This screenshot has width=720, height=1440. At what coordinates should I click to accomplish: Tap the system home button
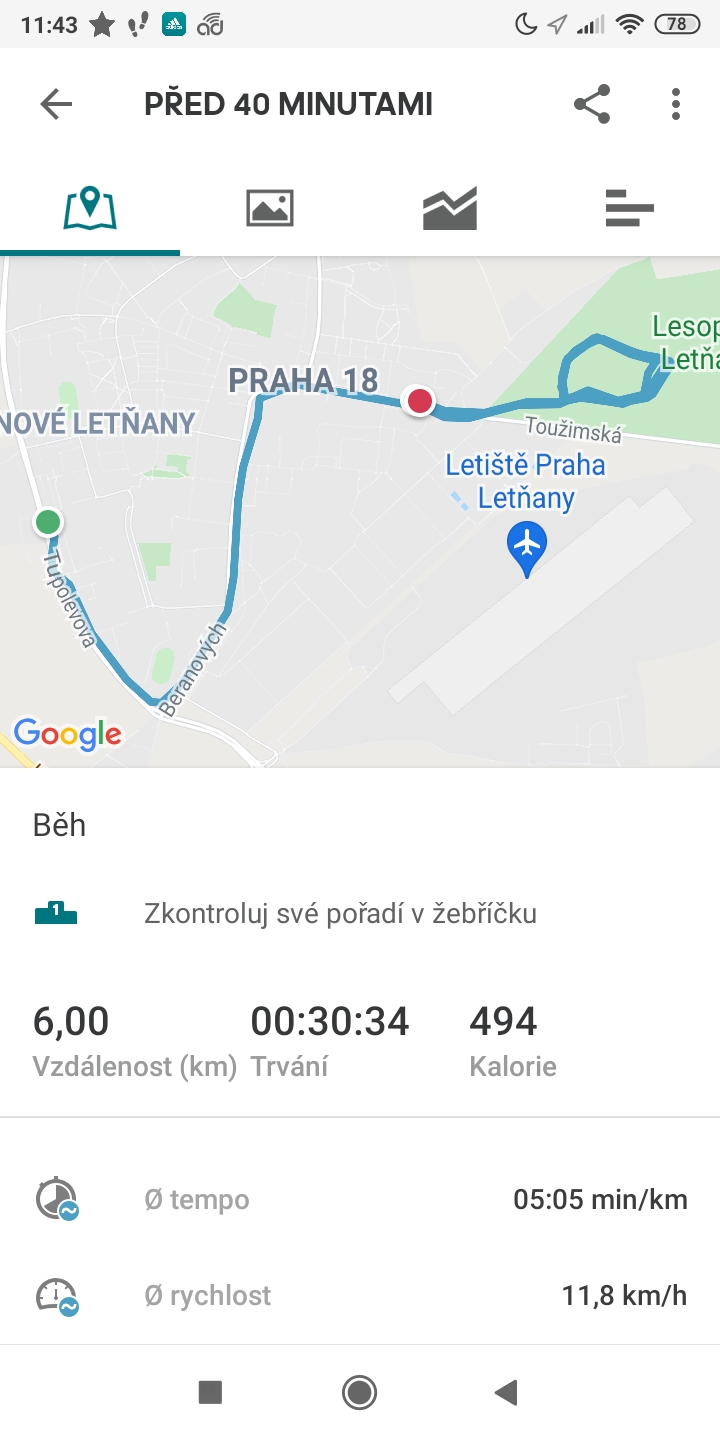359,1392
